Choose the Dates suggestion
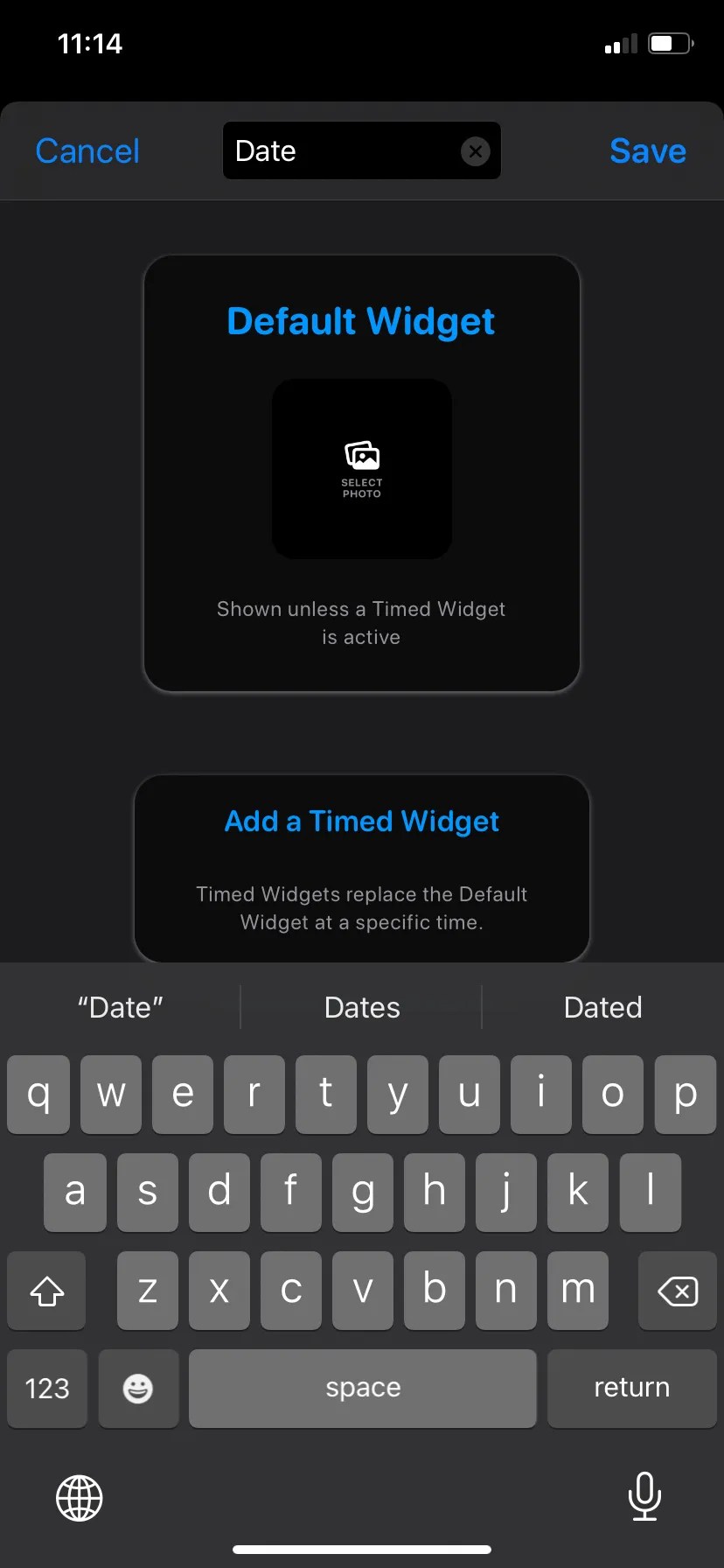This screenshot has width=724, height=1568. 361,1006
